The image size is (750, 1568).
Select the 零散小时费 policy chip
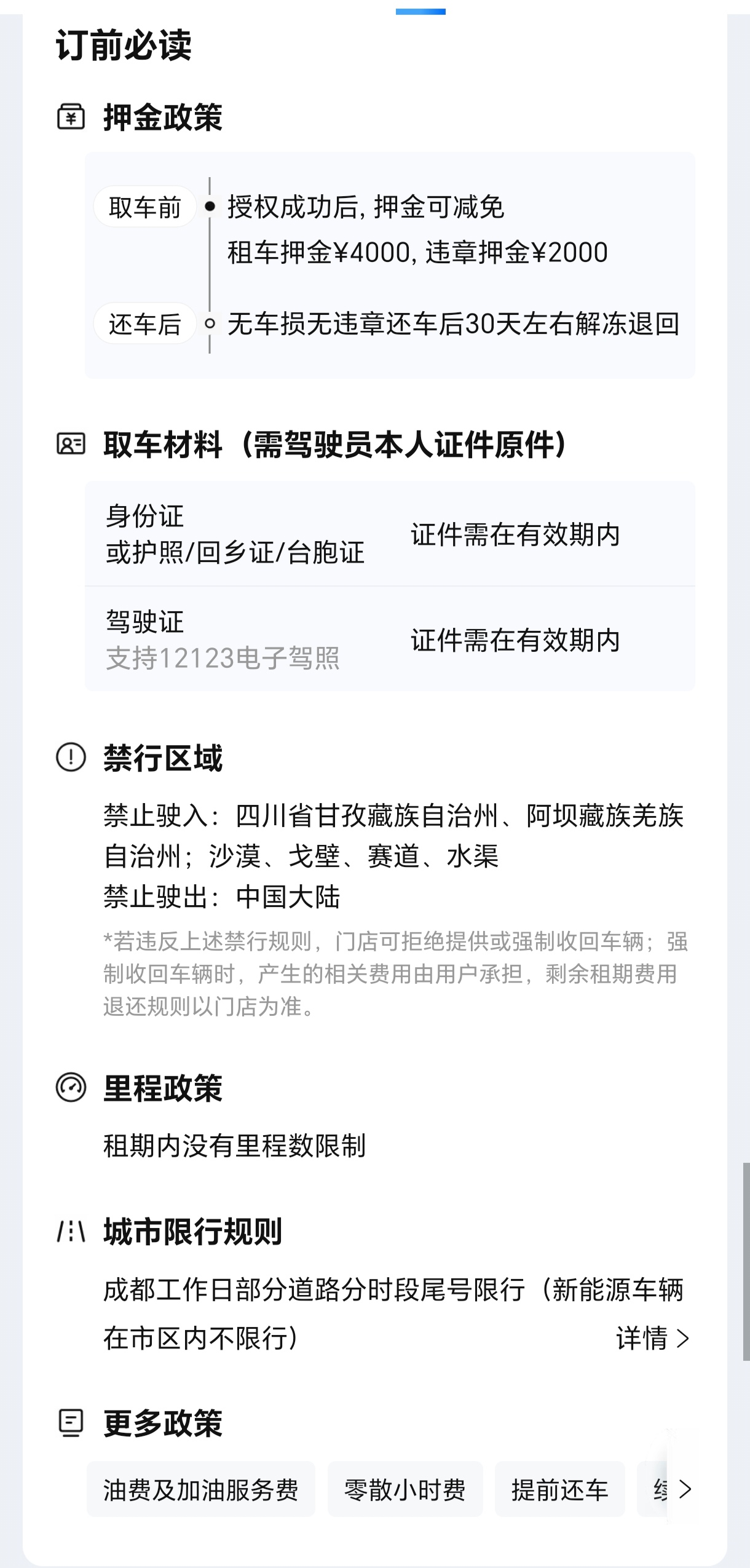[x=405, y=1489]
